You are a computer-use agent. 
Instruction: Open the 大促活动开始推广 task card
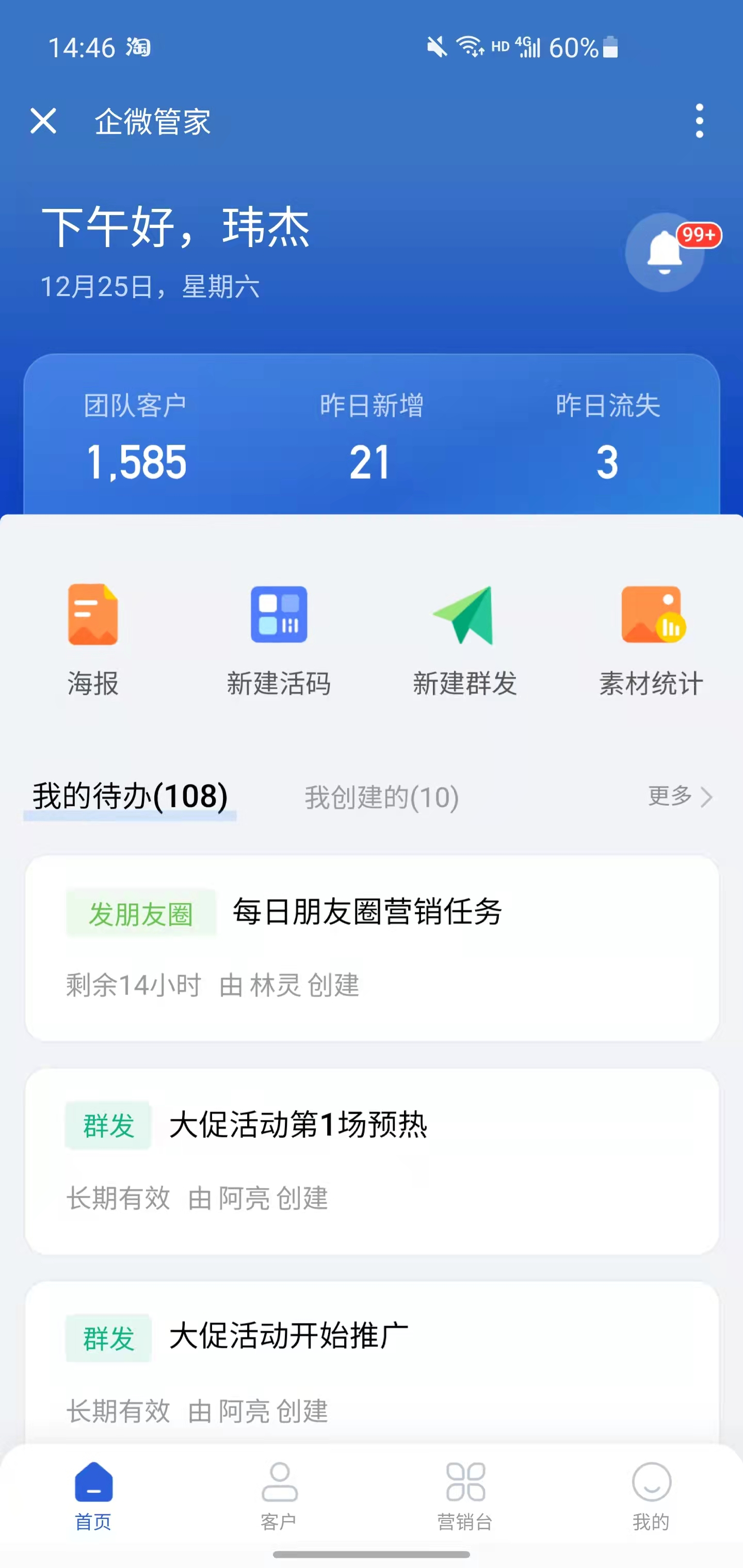372,1363
